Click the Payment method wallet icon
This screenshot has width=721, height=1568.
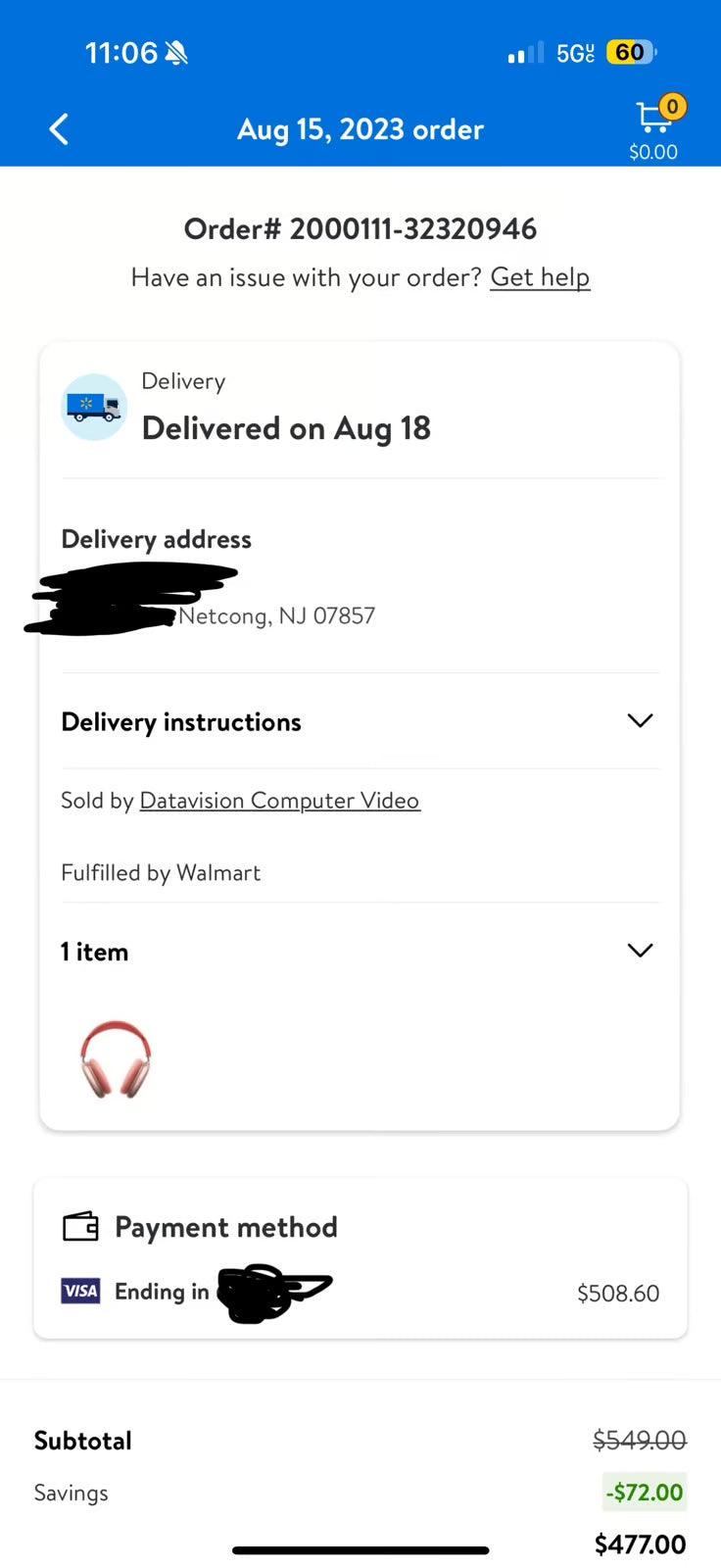tap(79, 1226)
